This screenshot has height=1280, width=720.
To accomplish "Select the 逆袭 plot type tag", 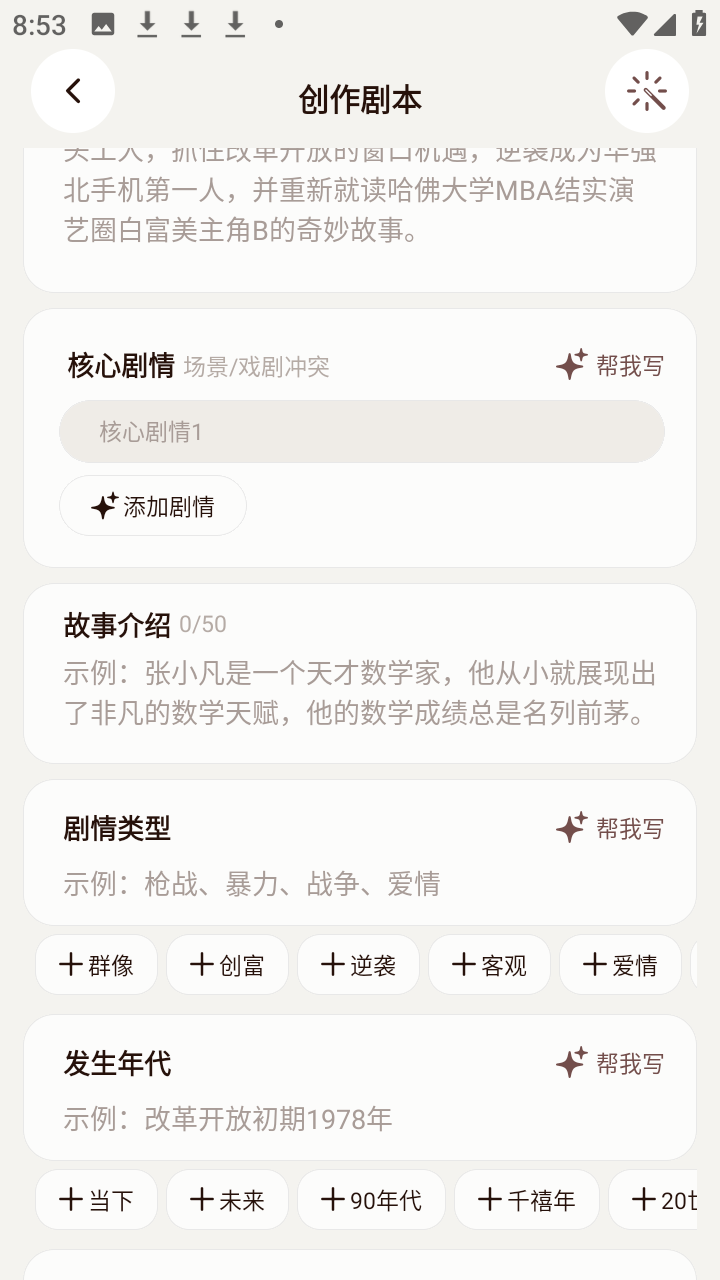I will tap(358, 964).
